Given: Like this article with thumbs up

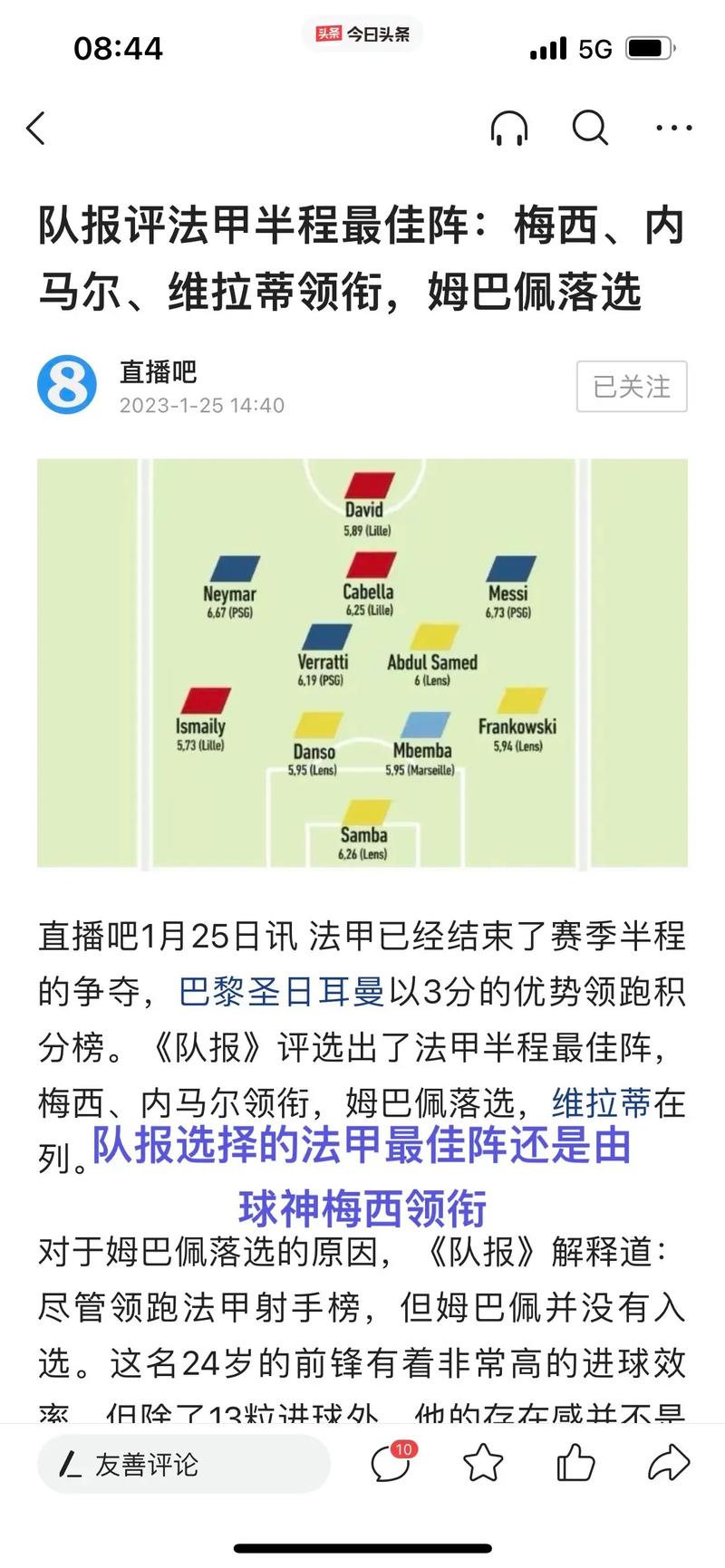Looking at the screenshot, I should [x=575, y=1463].
